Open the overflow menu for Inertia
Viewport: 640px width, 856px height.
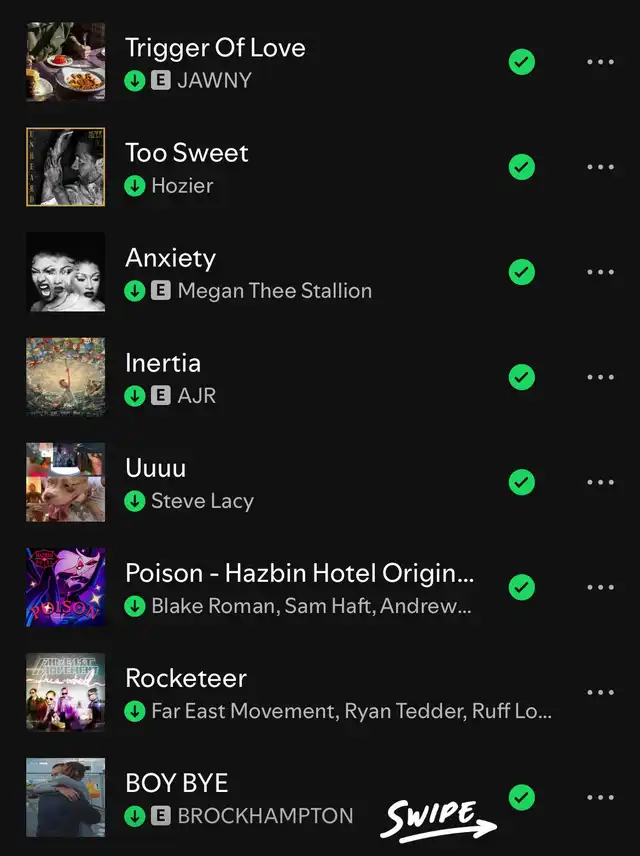pos(600,377)
